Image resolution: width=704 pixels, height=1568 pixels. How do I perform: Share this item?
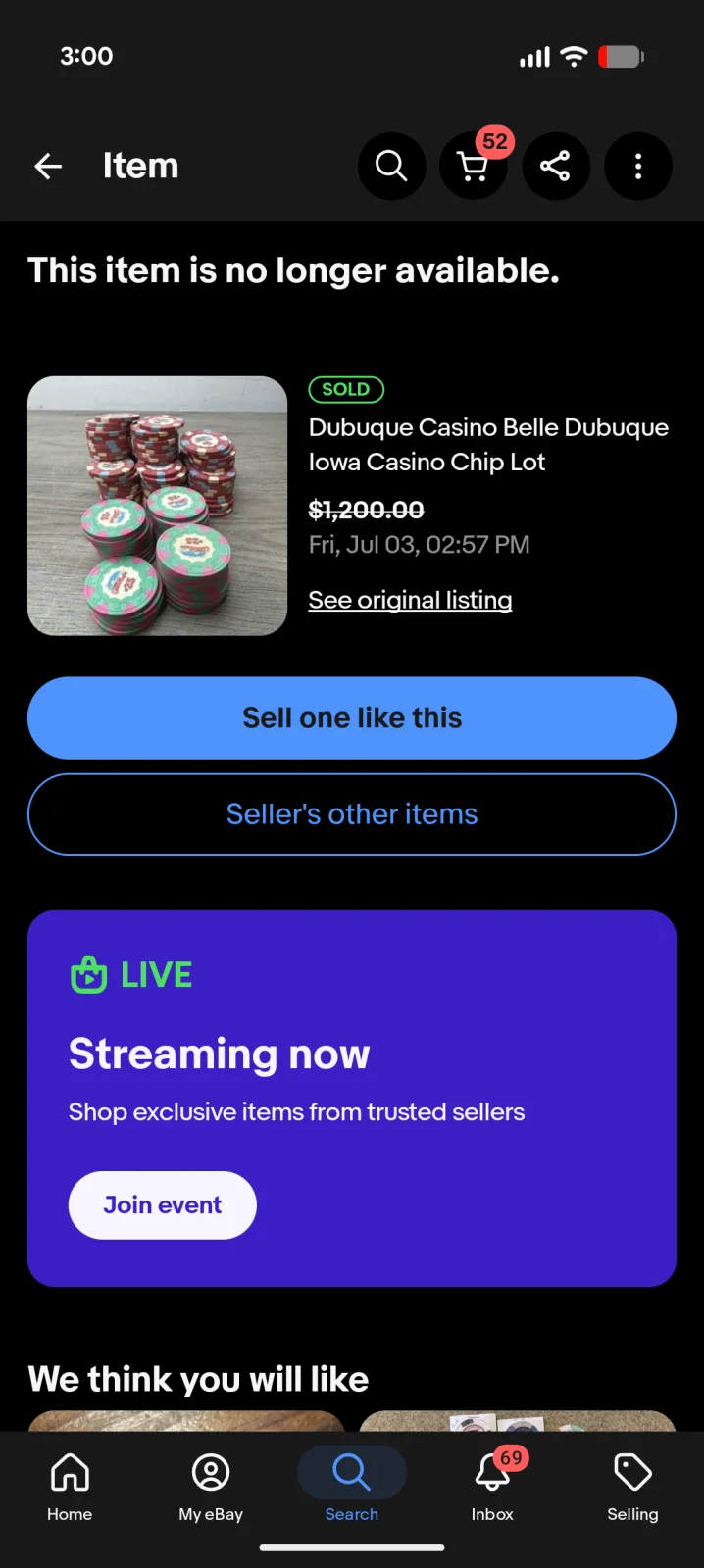(x=556, y=167)
